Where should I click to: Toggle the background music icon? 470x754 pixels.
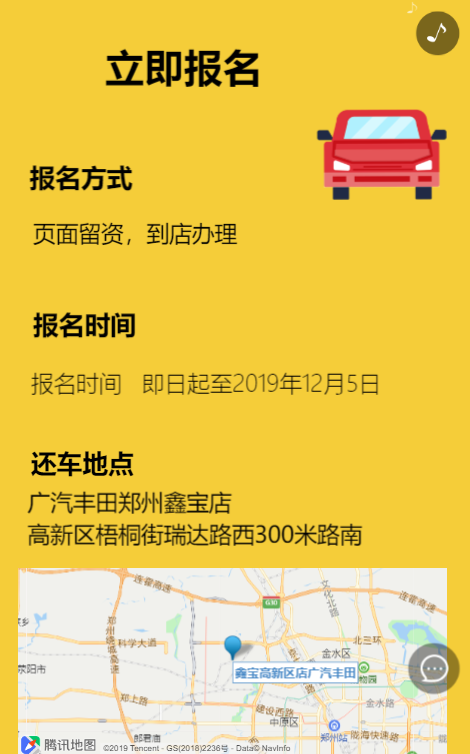(437, 33)
